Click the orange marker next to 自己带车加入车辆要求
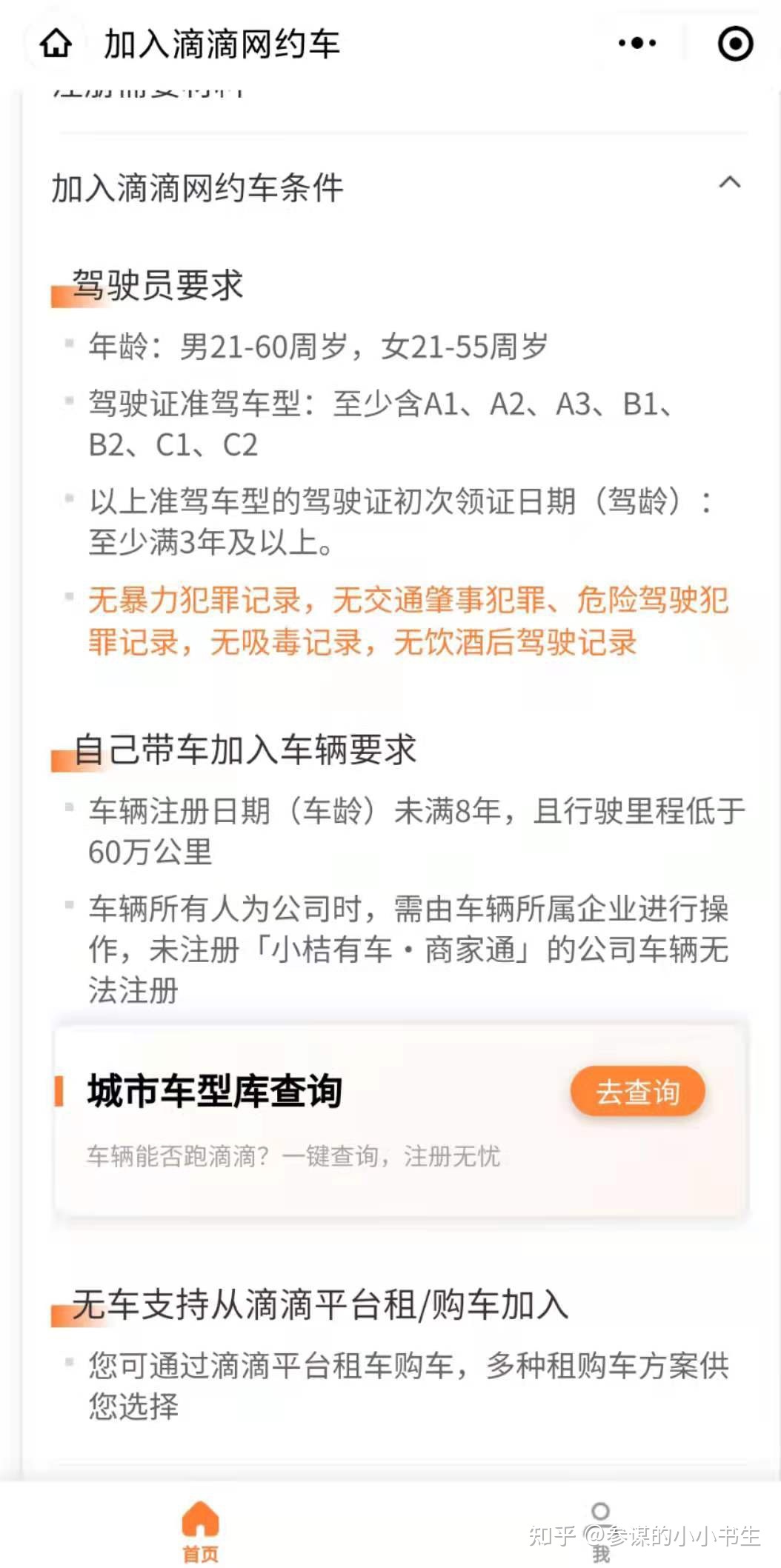The height and width of the screenshot is (1568, 781). pyautogui.click(x=59, y=757)
